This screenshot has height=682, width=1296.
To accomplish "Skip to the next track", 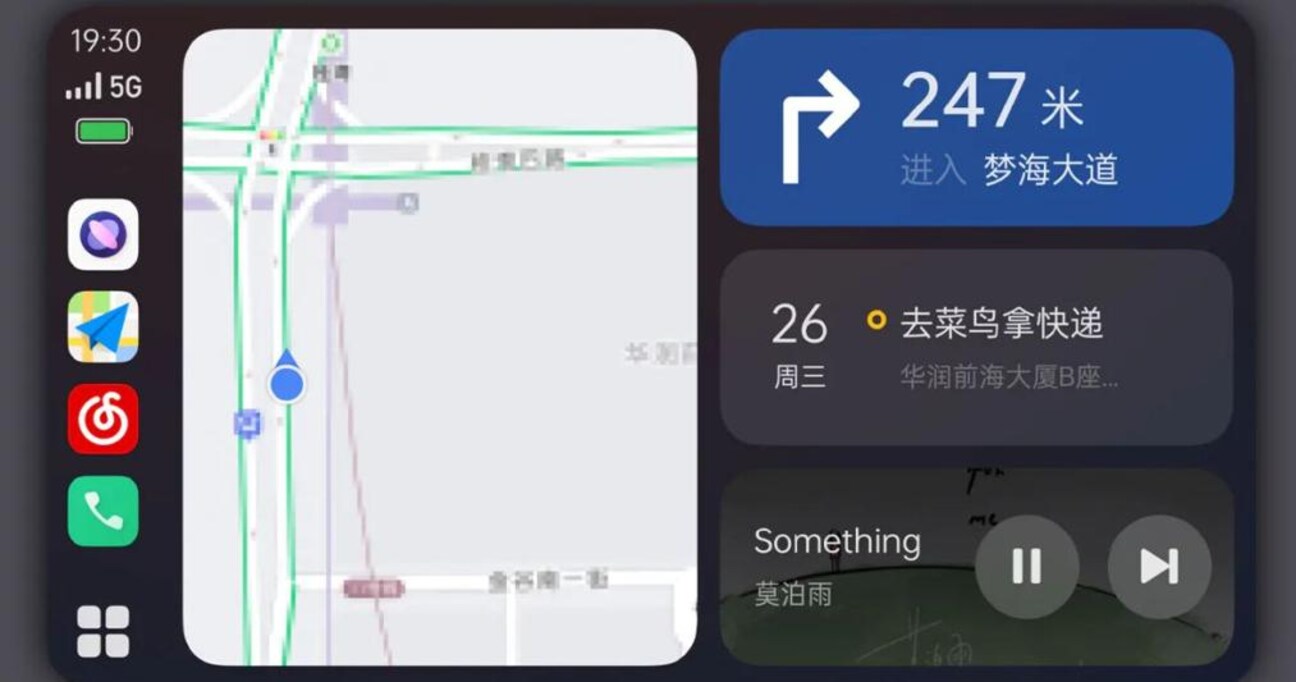I will tap(1159, 566).
